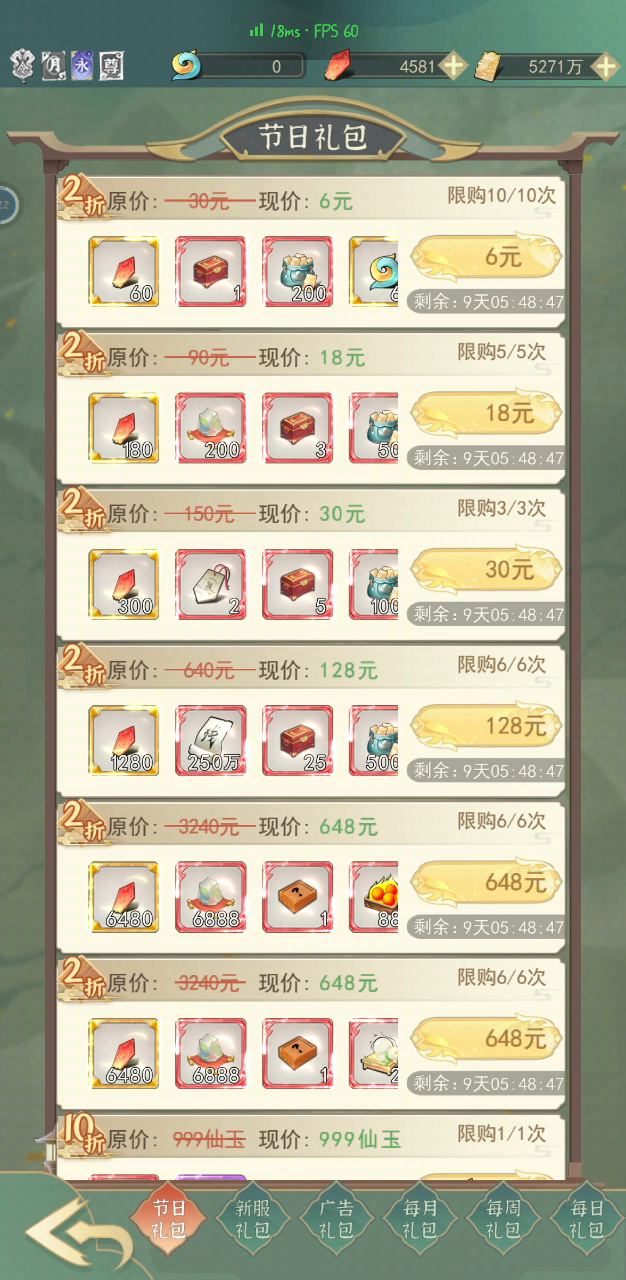Purchase the 128元 gift pack
The image size is (626, 1280).
coord(487,726)
